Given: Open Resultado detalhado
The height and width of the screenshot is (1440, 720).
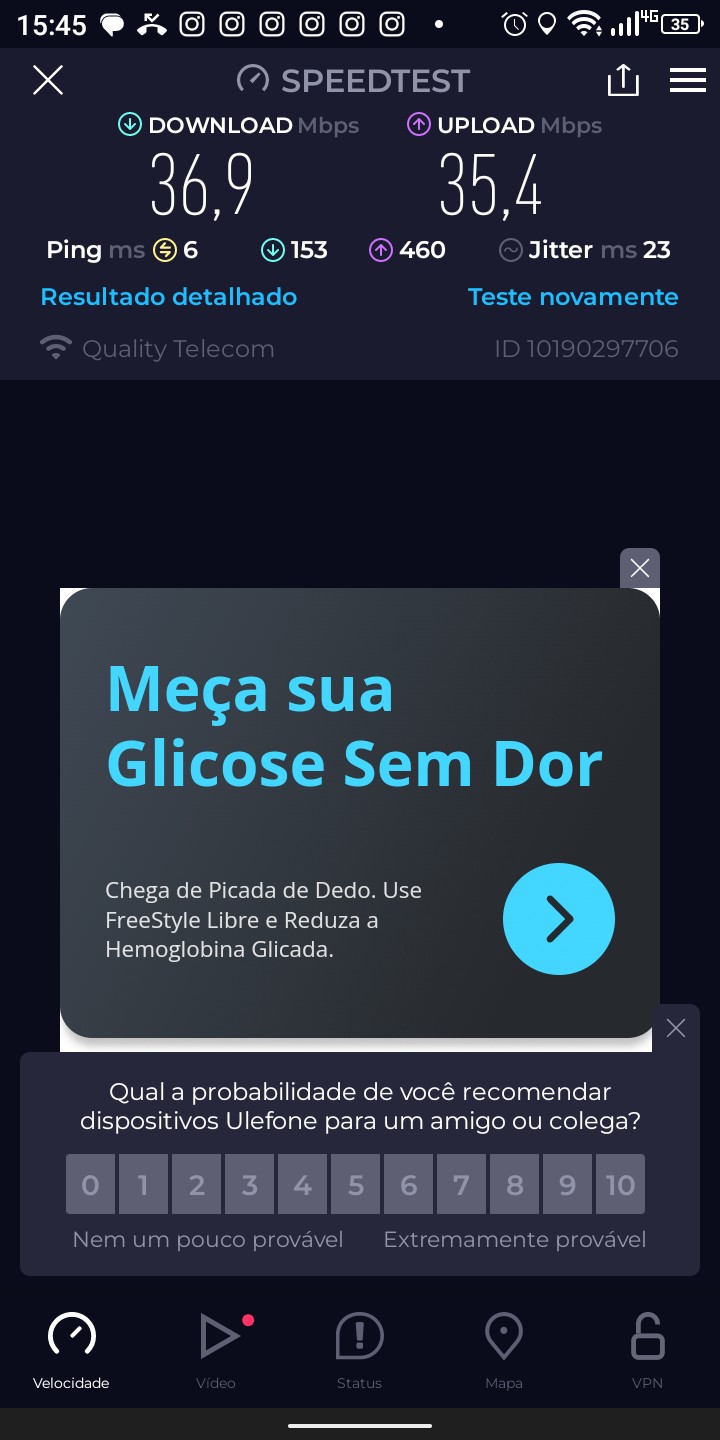Looking at the screenshot, I should [x=168, y=297].
